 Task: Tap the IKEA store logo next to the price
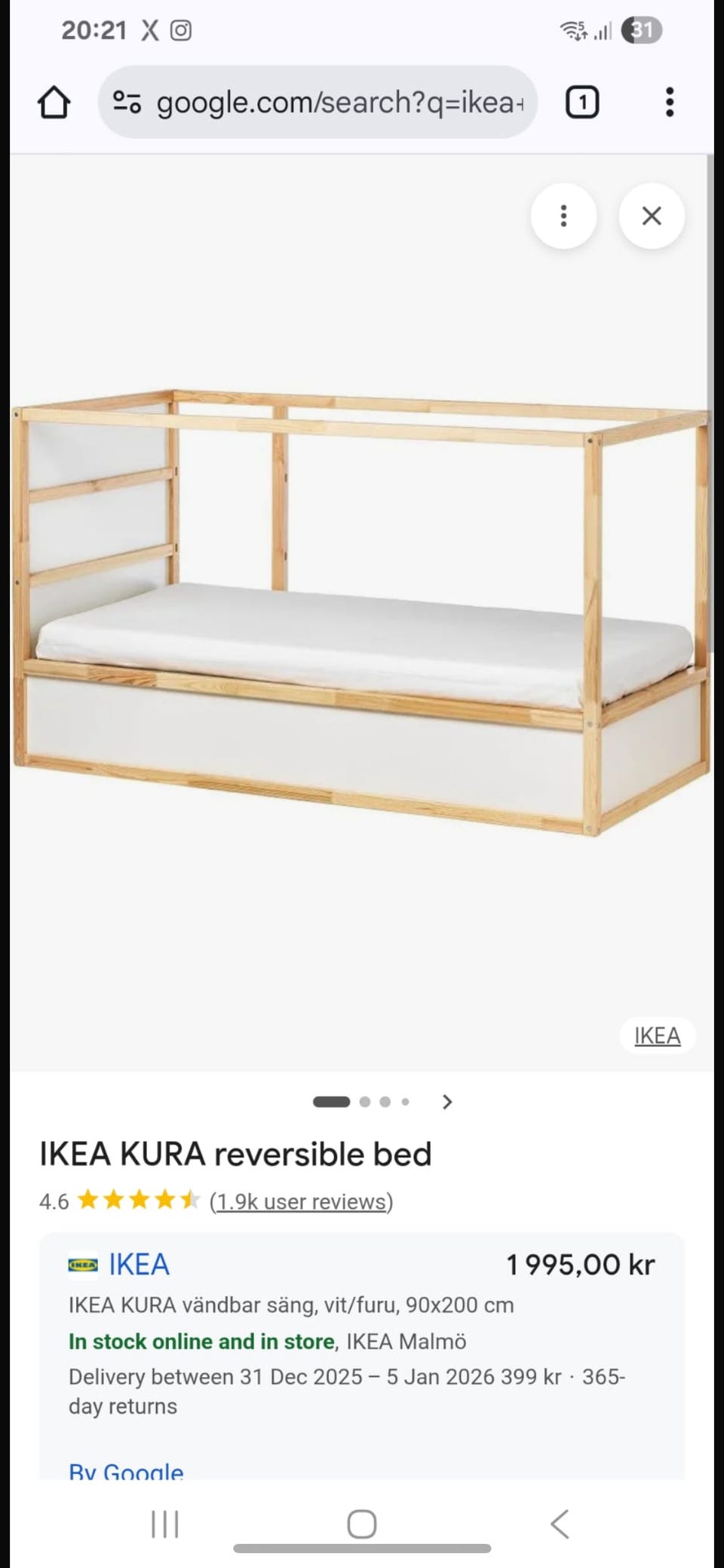point(84,1264)
